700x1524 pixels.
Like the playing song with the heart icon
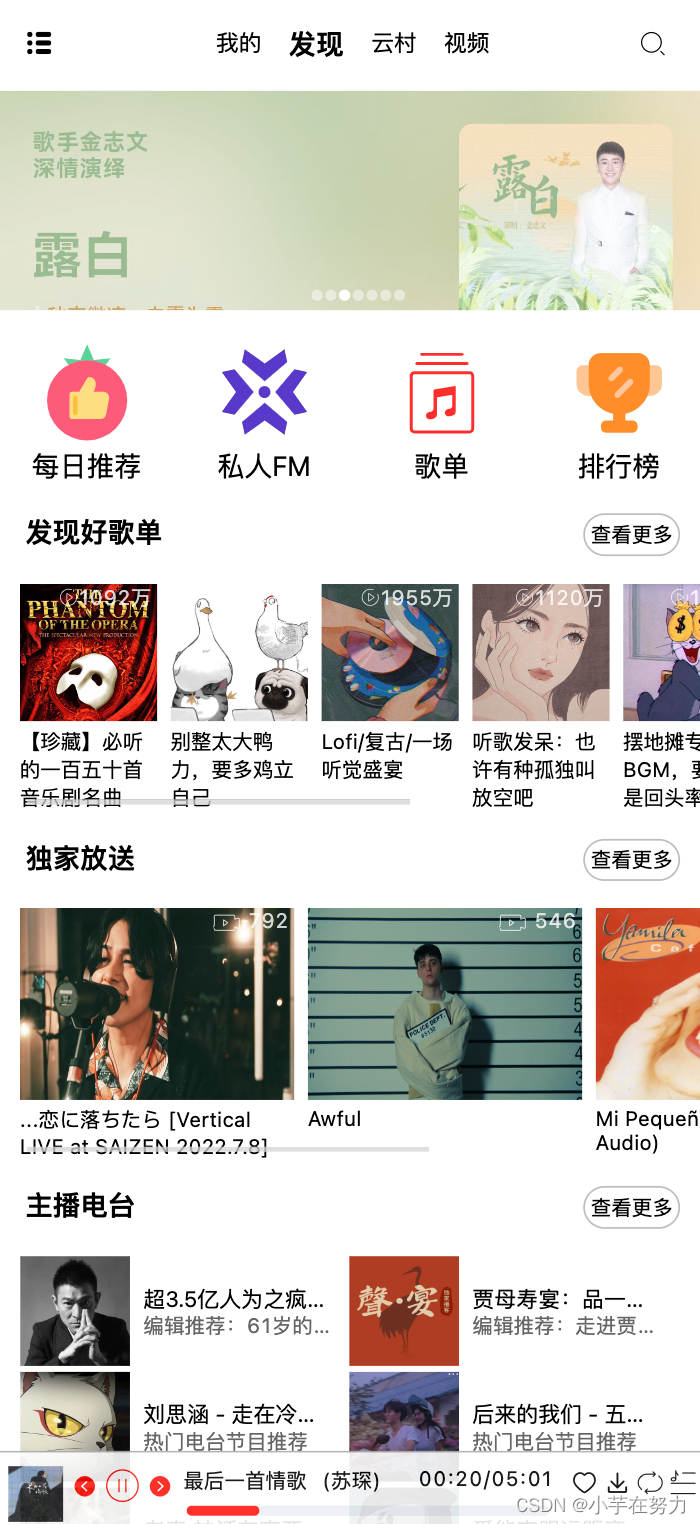click(584, 1483)
